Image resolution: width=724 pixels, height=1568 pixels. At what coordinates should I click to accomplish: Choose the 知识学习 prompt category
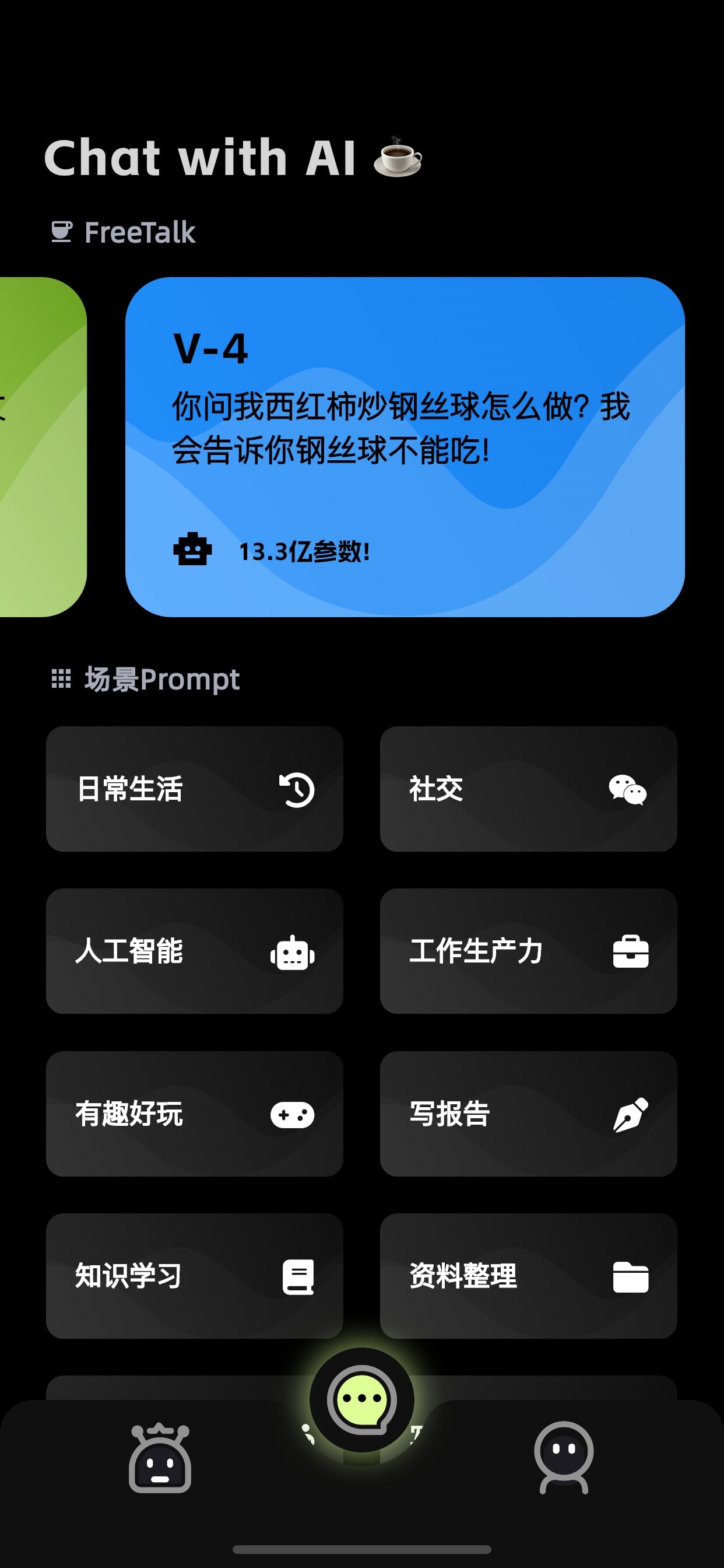(194, 1276)
